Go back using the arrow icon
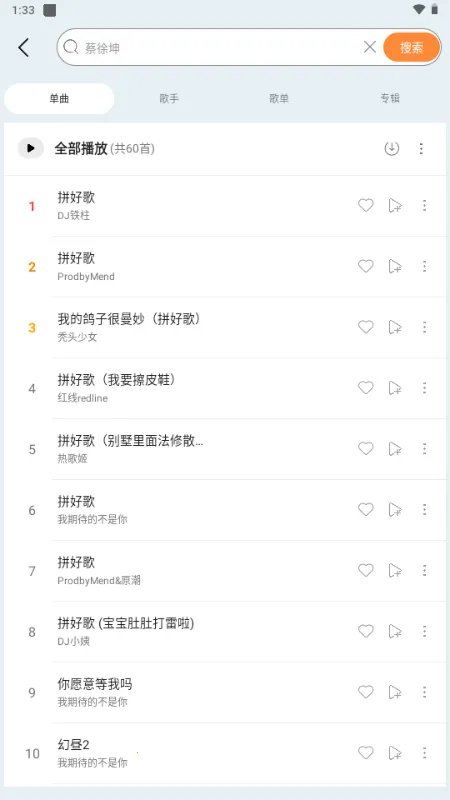This screenshot has height=800, width=450. (x=23, y=47)
